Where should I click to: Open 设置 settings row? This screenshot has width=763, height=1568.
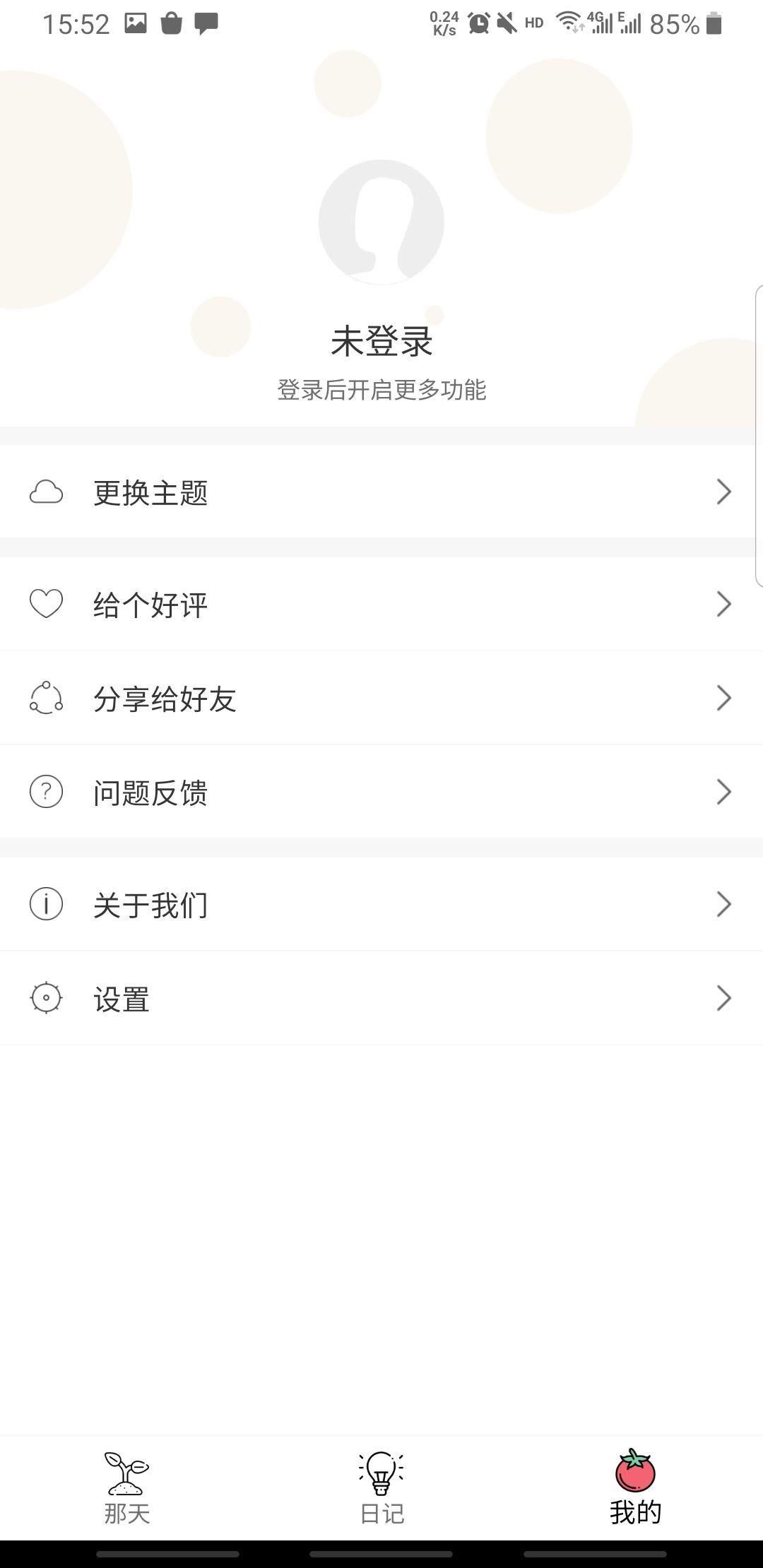(381, 999)
